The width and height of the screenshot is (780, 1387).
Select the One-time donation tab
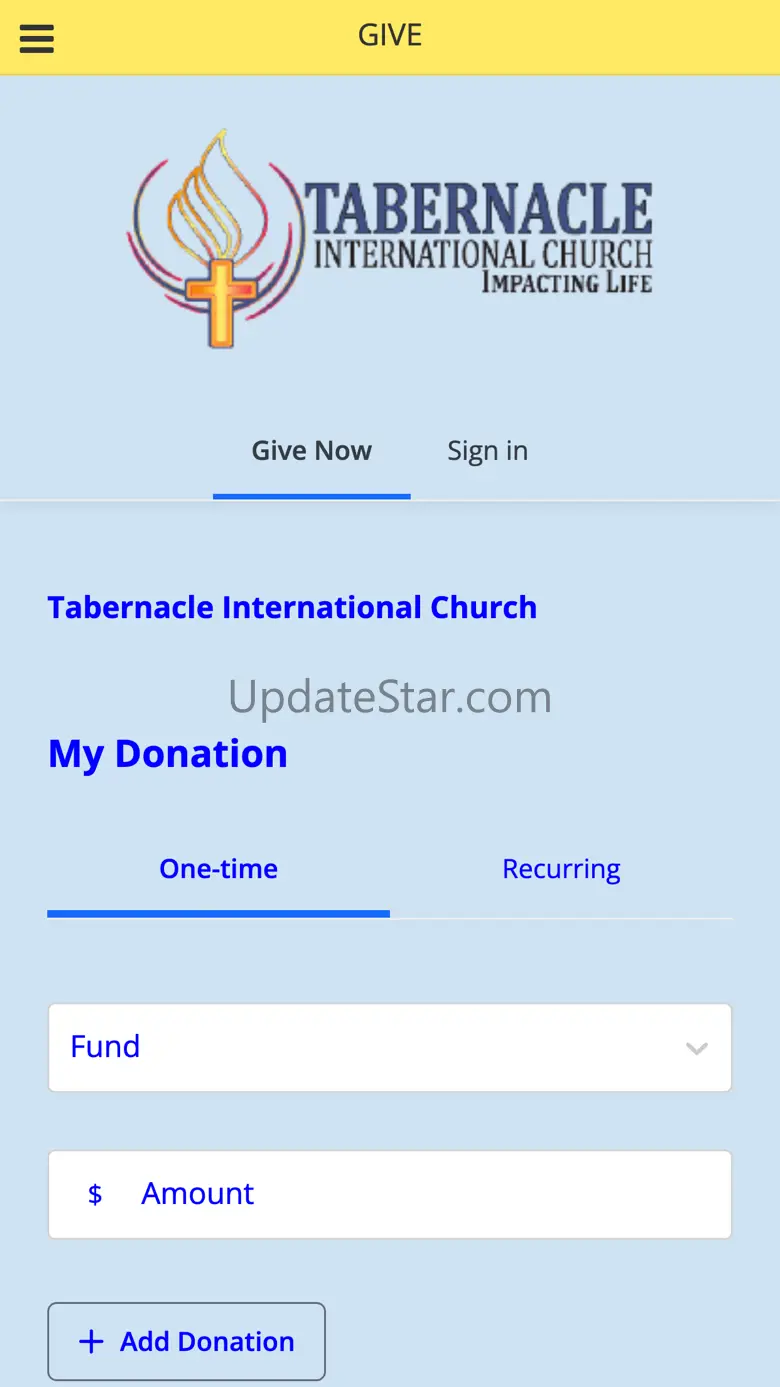point(218,869)
